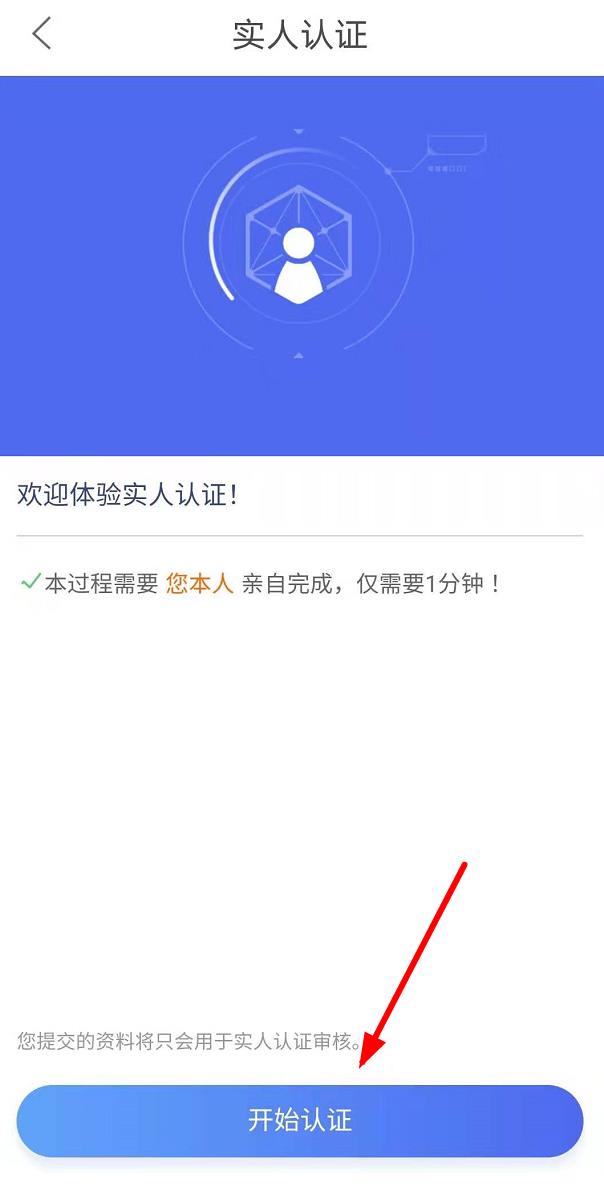
Task: Go back using the top-left arrow
Action: point(41,34)
